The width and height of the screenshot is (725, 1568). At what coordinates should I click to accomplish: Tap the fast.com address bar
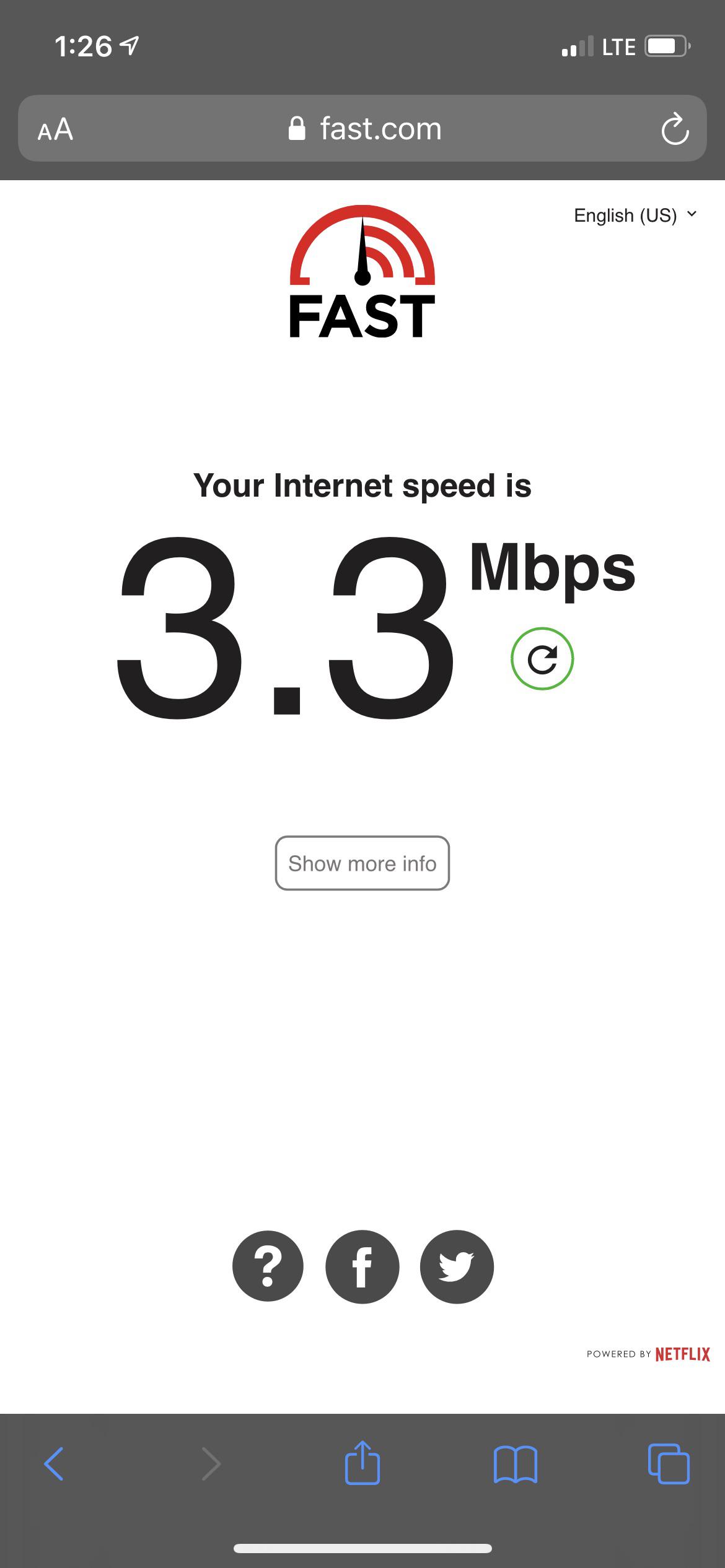(x=380, y=129)
